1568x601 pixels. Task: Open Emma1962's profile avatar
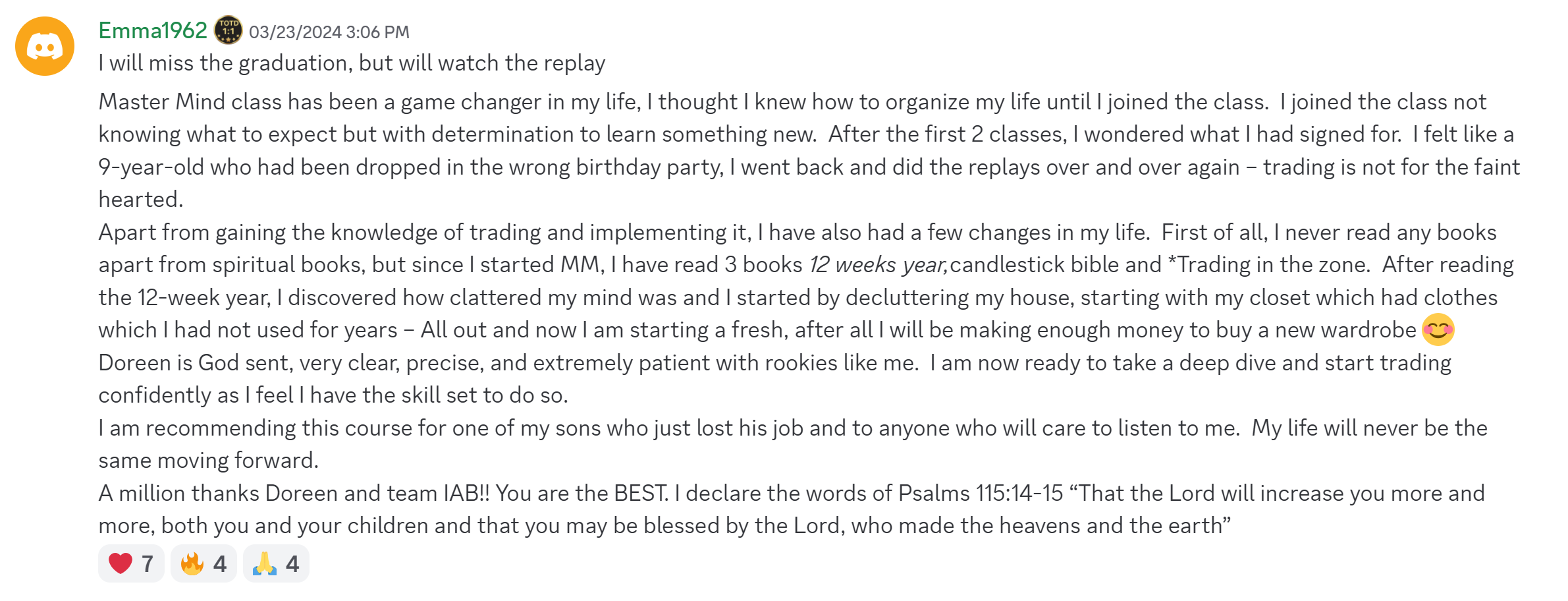click(45, 46)
